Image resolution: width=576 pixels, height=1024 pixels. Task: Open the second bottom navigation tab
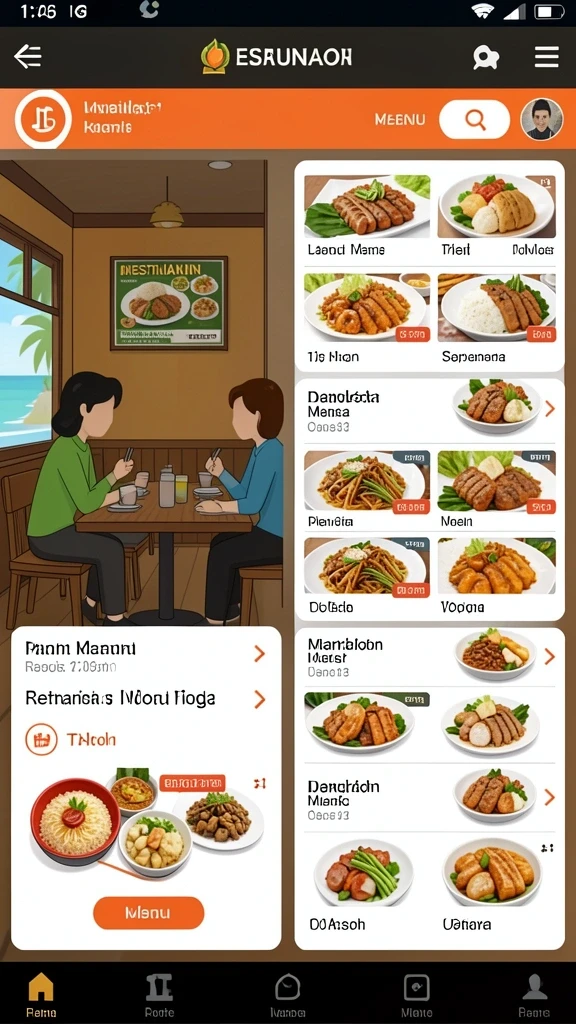(x=159, y=994)
